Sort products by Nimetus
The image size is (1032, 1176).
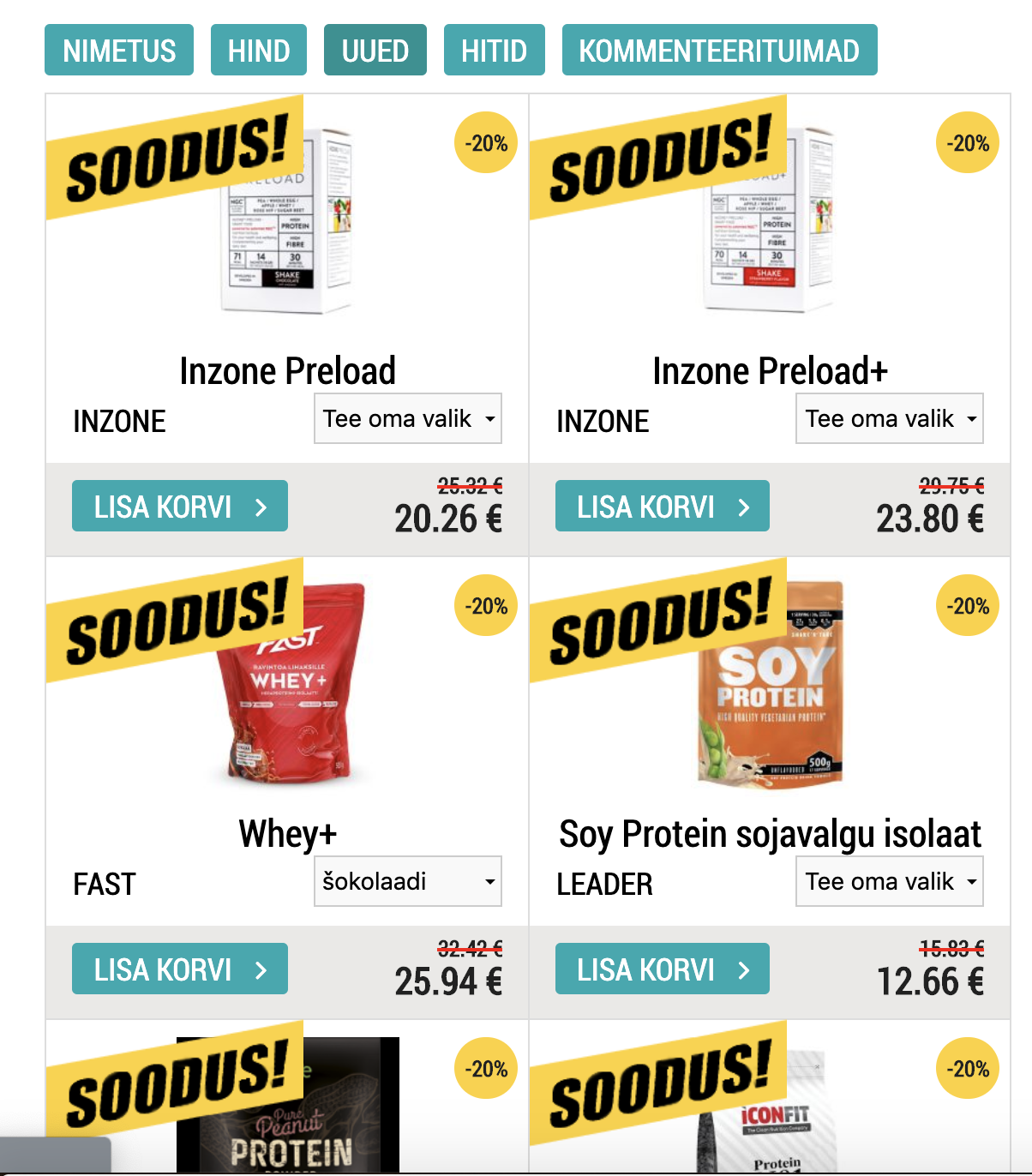pyautogui.click(x=119, y=51)
